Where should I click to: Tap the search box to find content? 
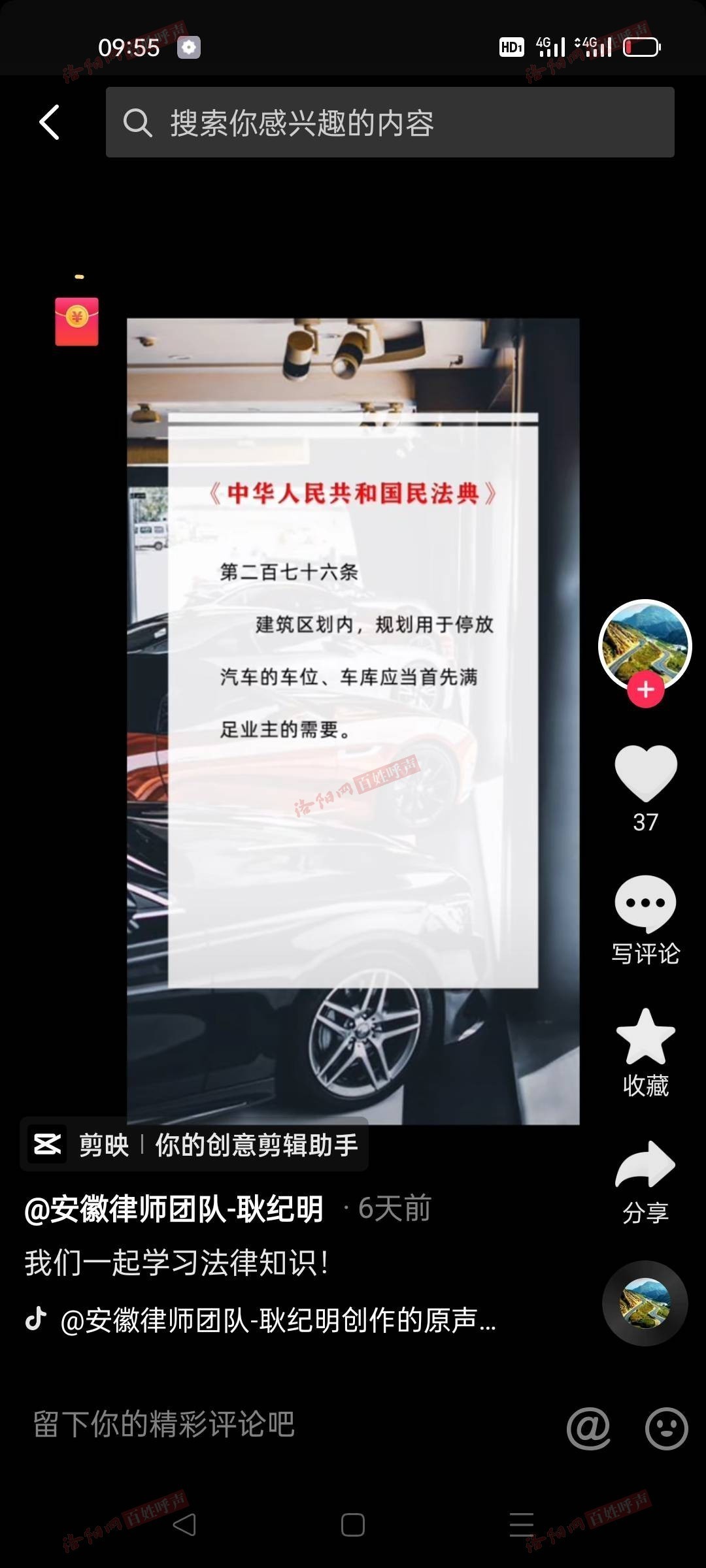[390, 122]
